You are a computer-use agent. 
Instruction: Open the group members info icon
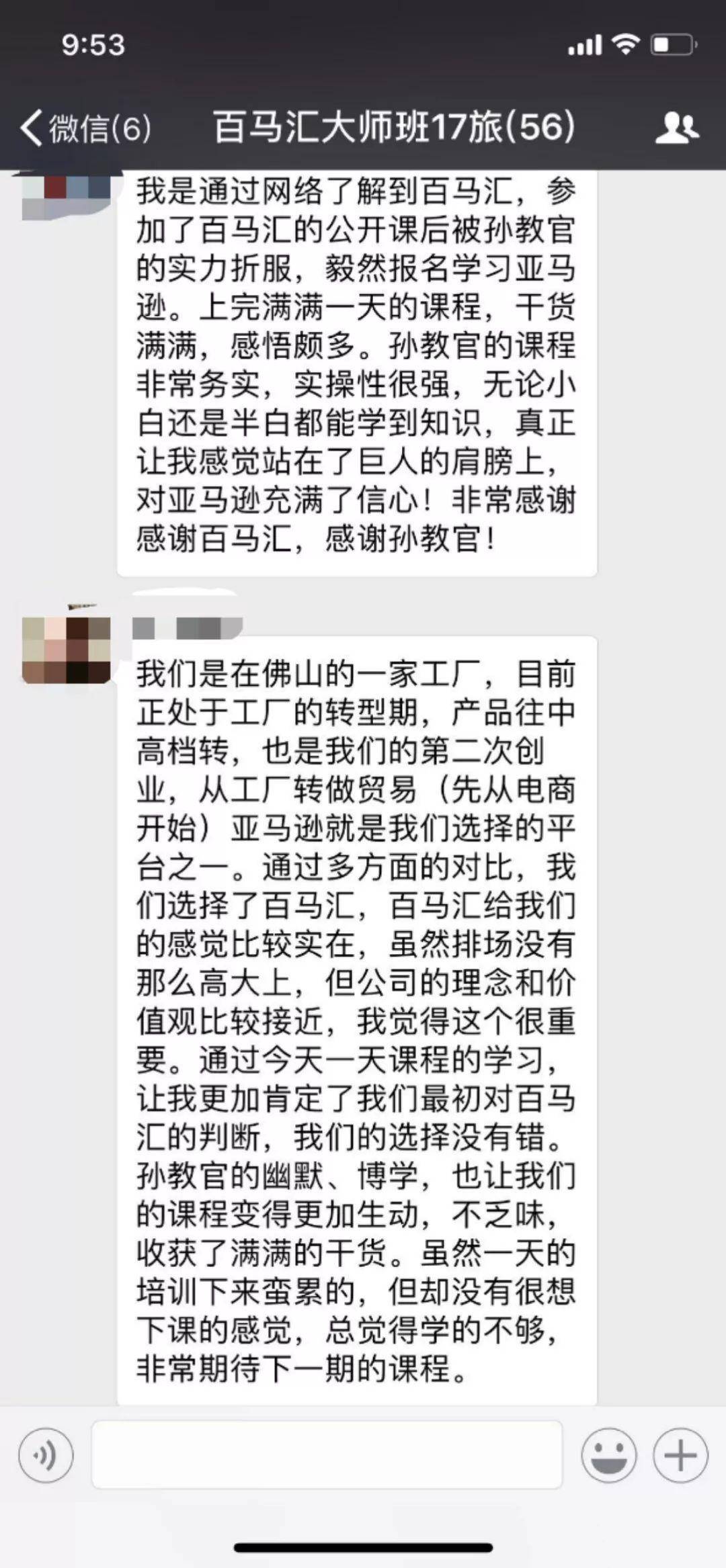(x=676, y=128)
